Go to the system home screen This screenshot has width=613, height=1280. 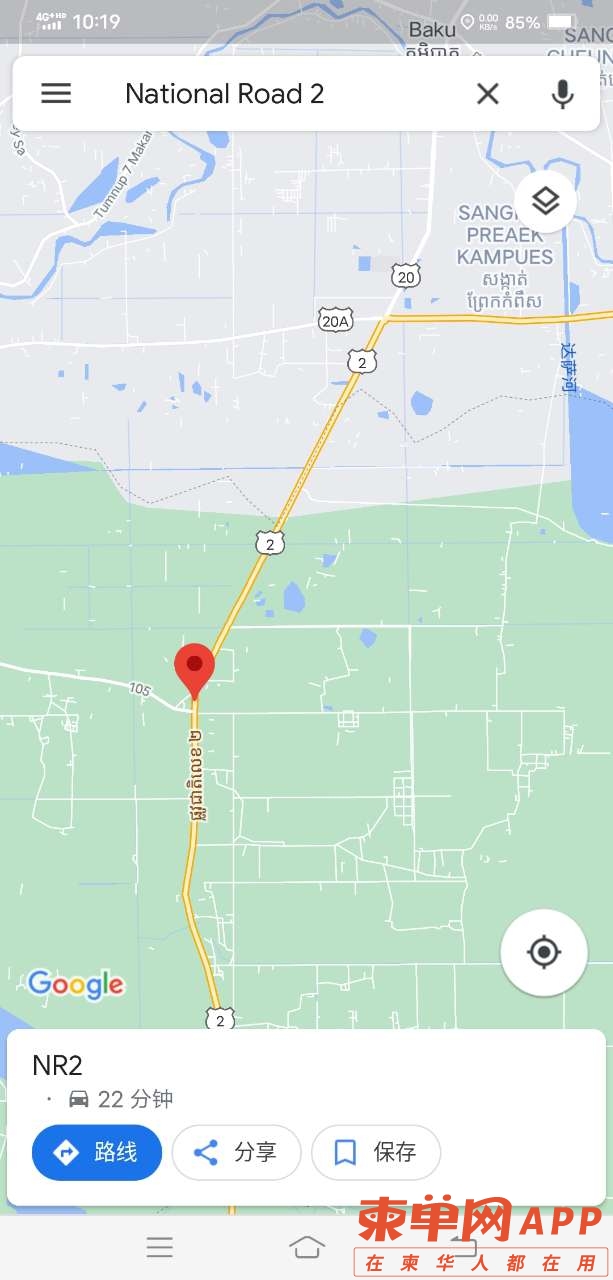click(x=306, y=1247)
